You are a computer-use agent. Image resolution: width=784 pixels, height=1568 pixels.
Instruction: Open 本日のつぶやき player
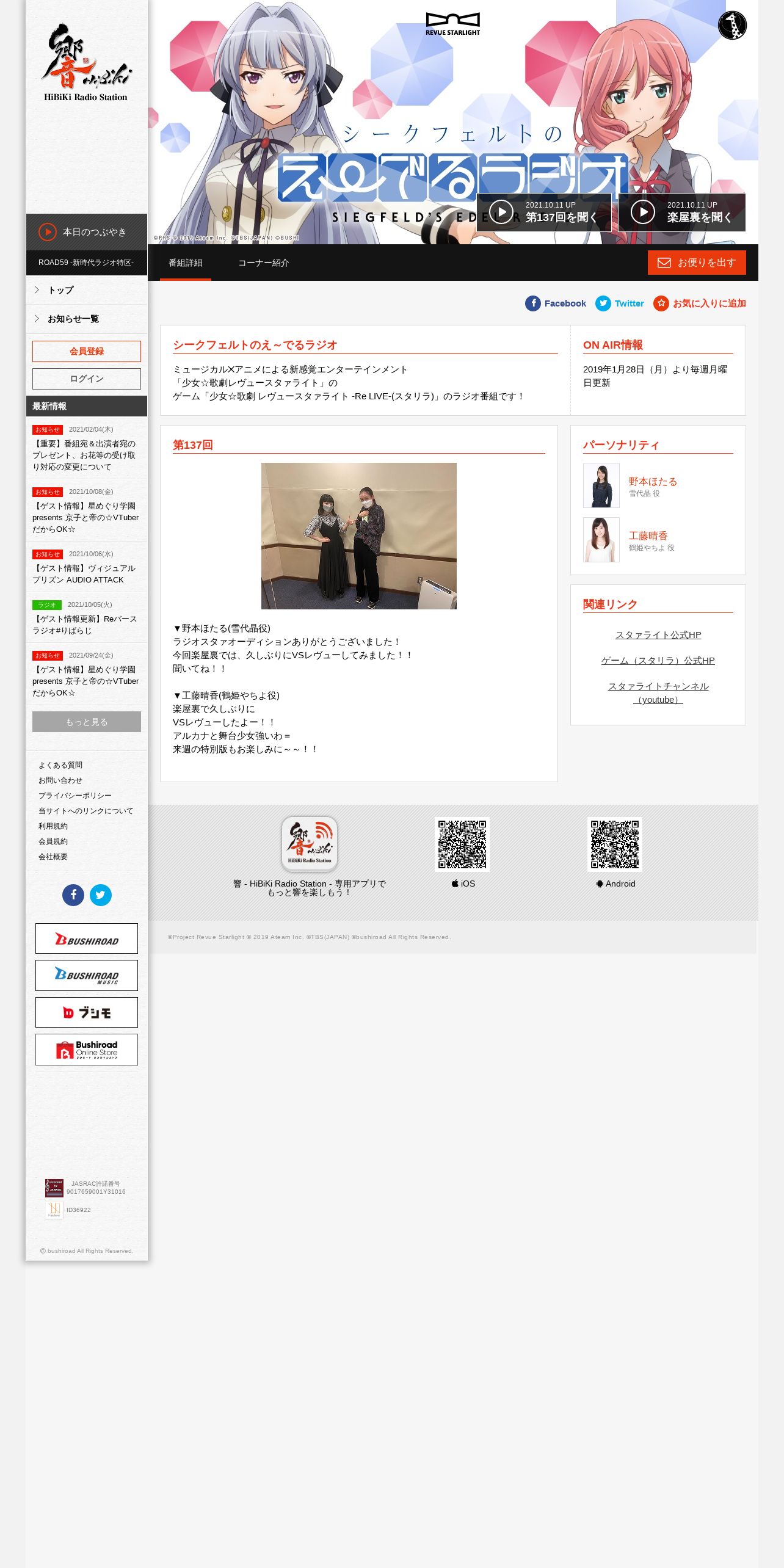[87, 232]
